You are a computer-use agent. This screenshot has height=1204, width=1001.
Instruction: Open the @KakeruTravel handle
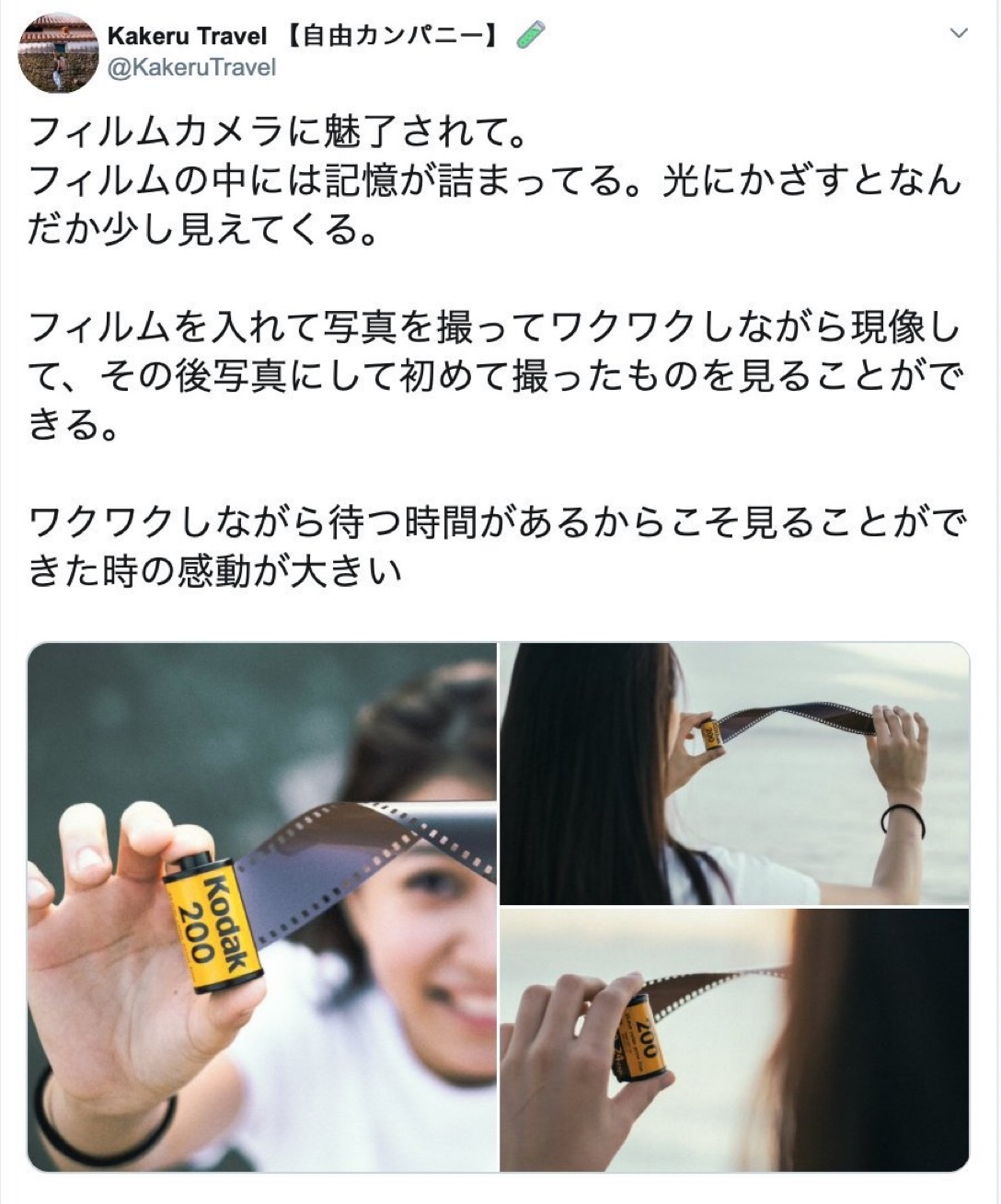pyautogui.click(x=191, y=67)
